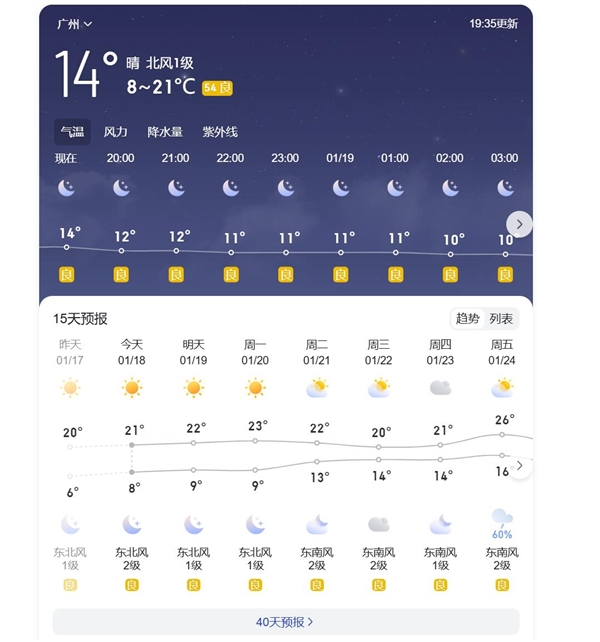Switch to the 风力 tab
The image size is (600, 642).
(x=116, y=132)
